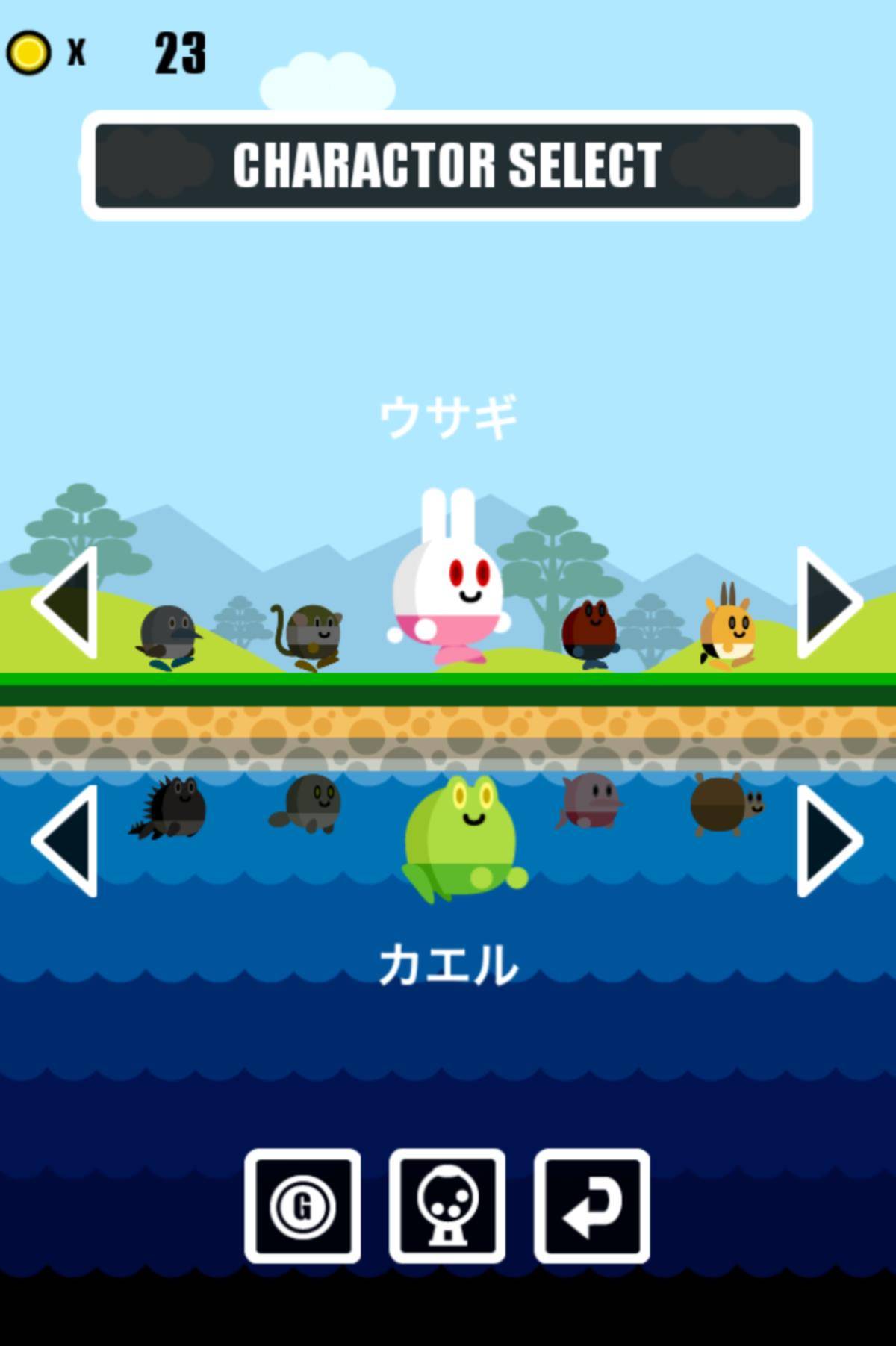Select the orange deer character

pos(727,631)
